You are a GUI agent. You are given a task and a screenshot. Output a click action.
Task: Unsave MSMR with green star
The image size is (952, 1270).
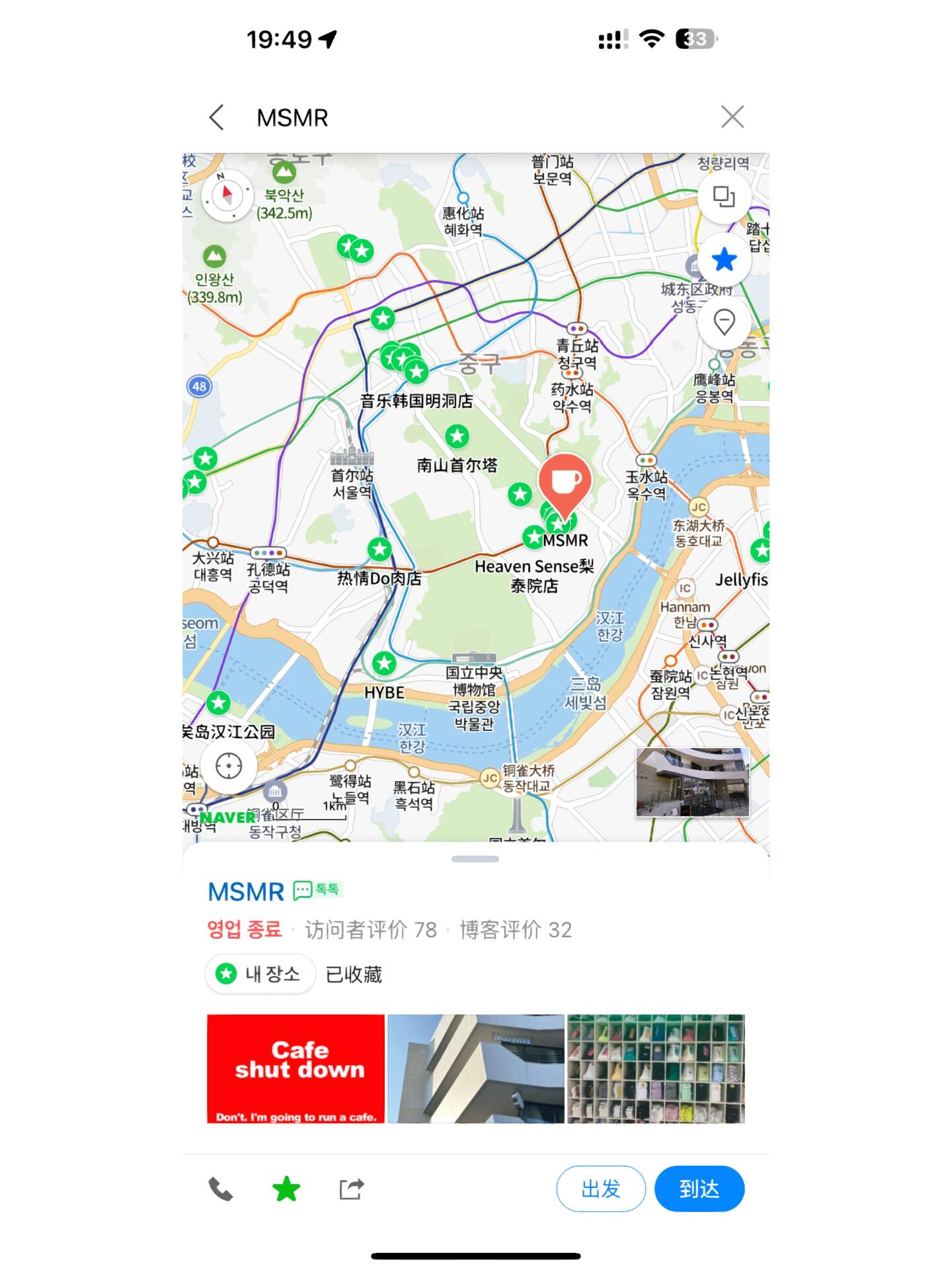286,1189
